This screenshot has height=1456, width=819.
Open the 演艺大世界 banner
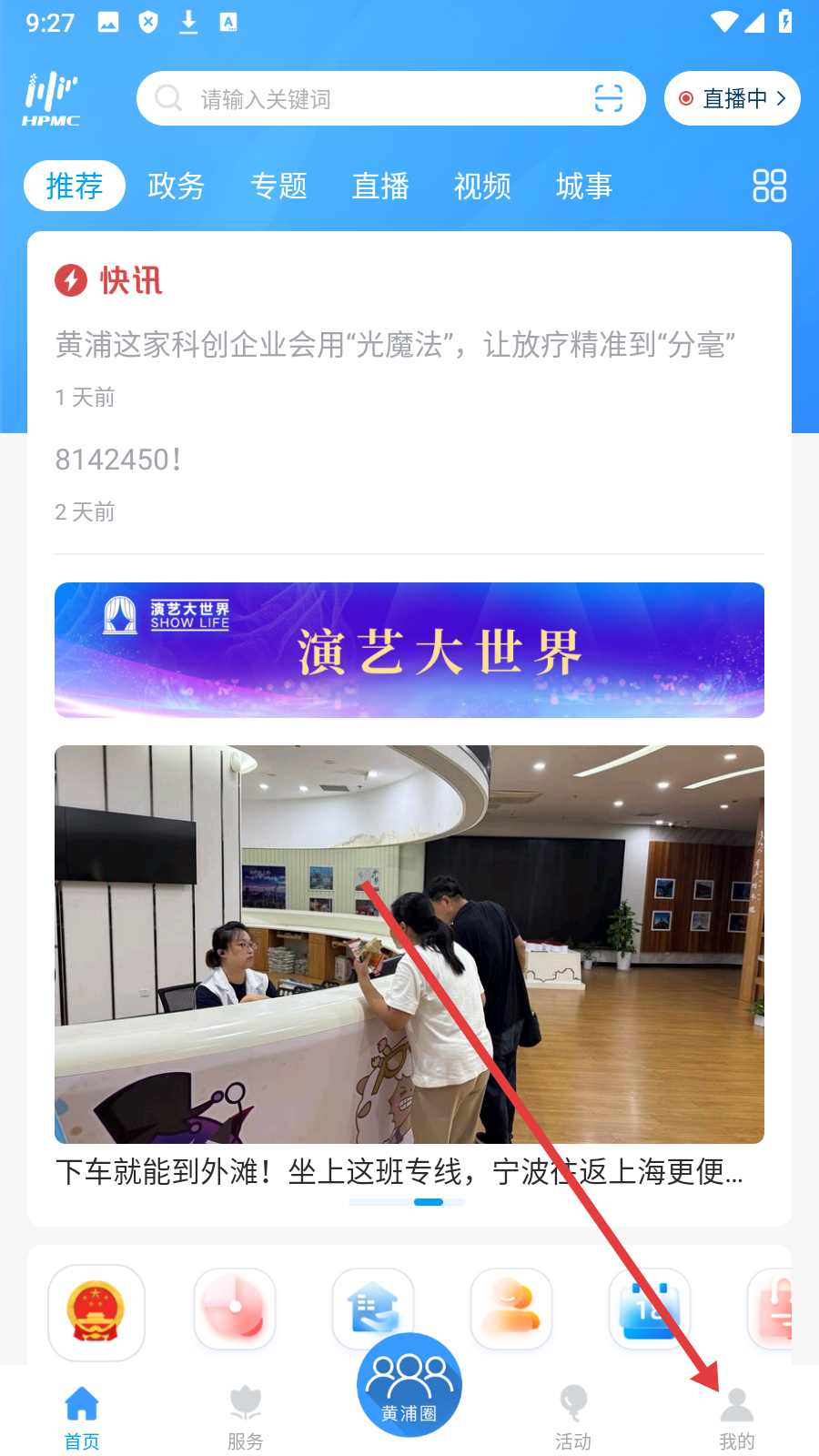409,650
